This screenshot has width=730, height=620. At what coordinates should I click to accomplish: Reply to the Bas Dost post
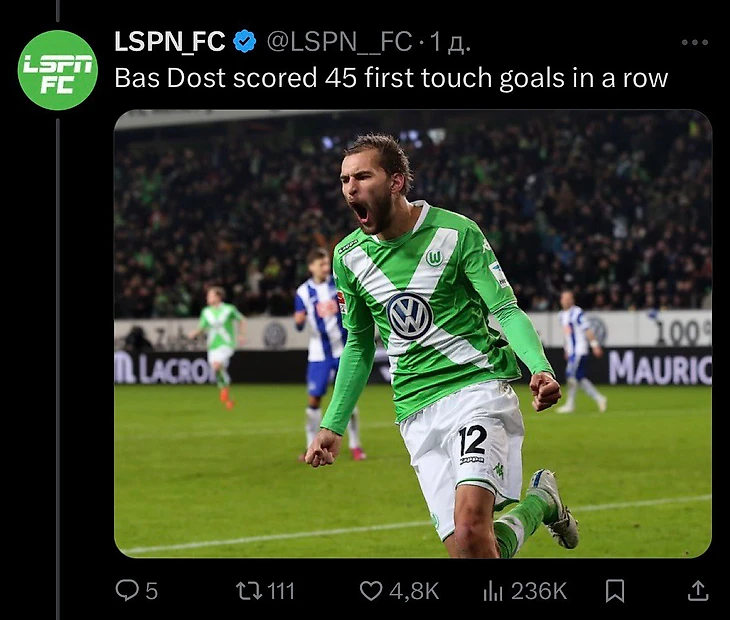(127, 591)
